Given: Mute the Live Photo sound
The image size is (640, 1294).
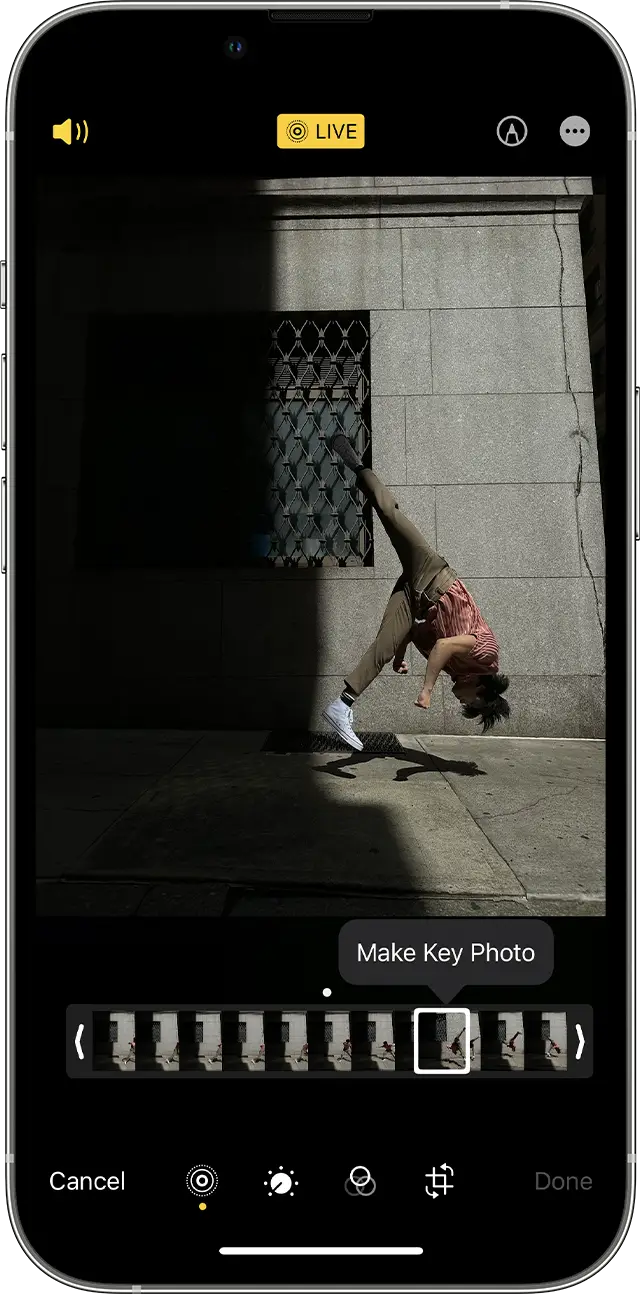Looking at the screenshot, I should [70, 132].
